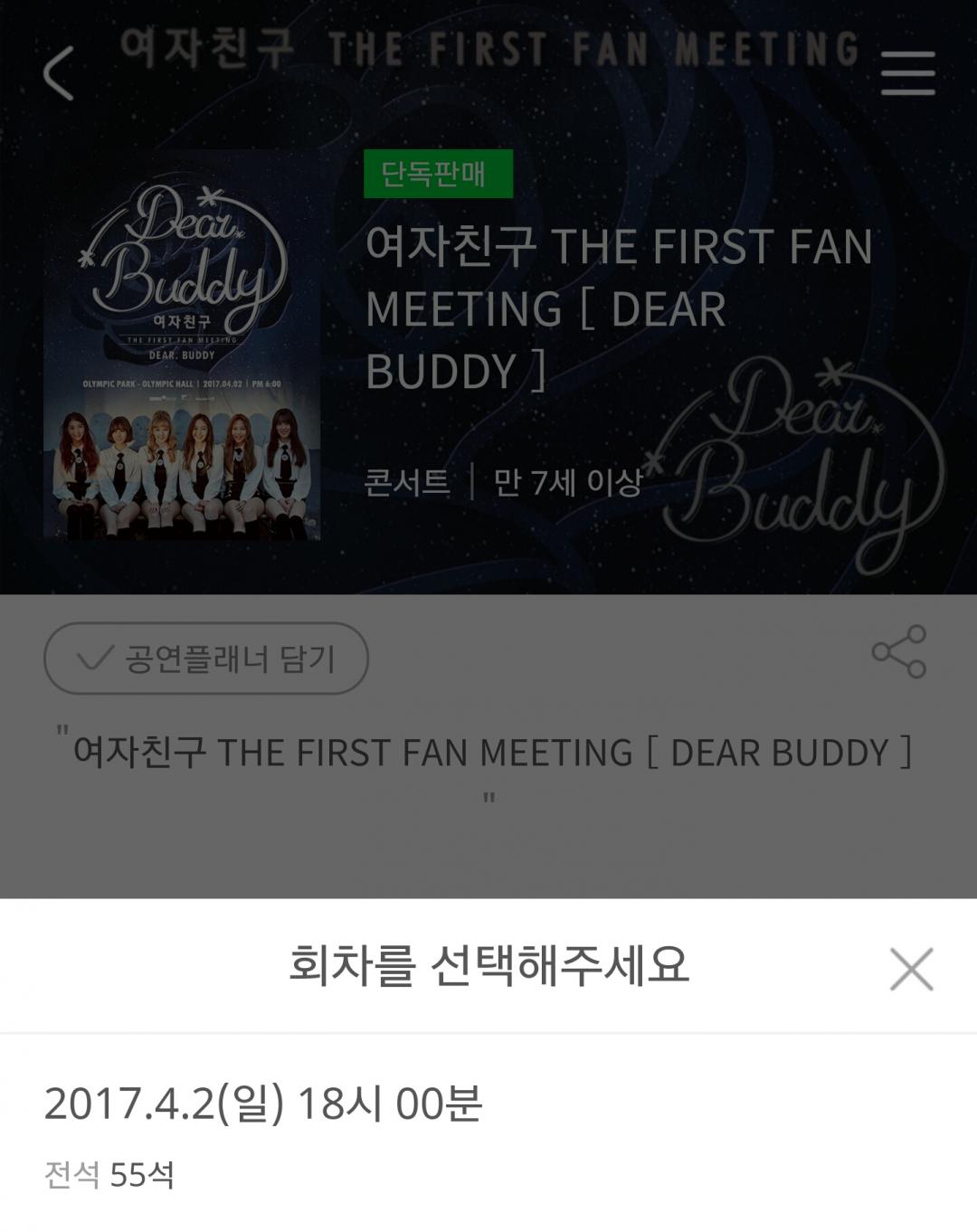Go back using the top-left arrow

point(58,73)
